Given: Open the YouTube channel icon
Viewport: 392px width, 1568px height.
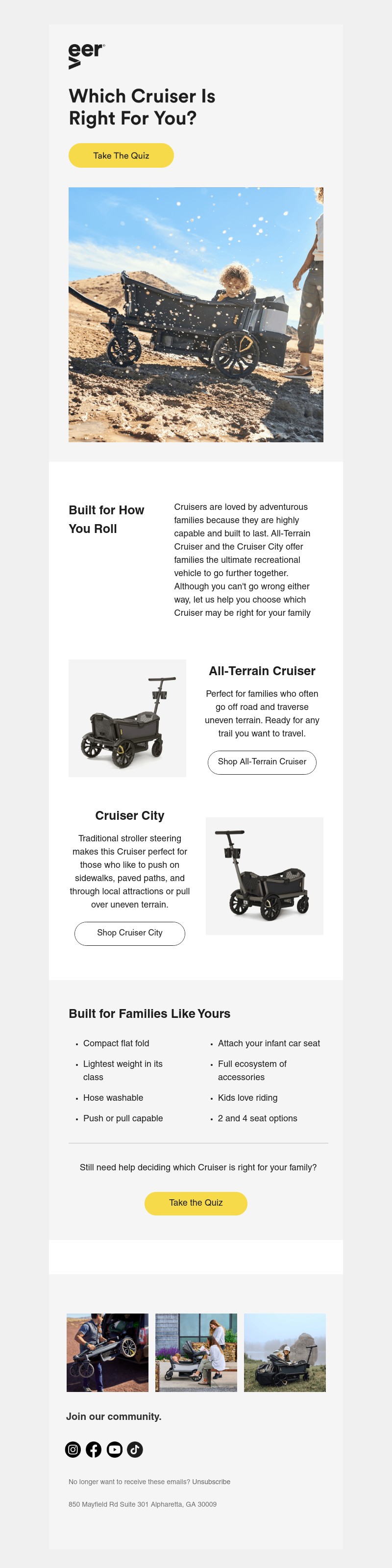Looking at the screenshot, I should pos(115,1449).
